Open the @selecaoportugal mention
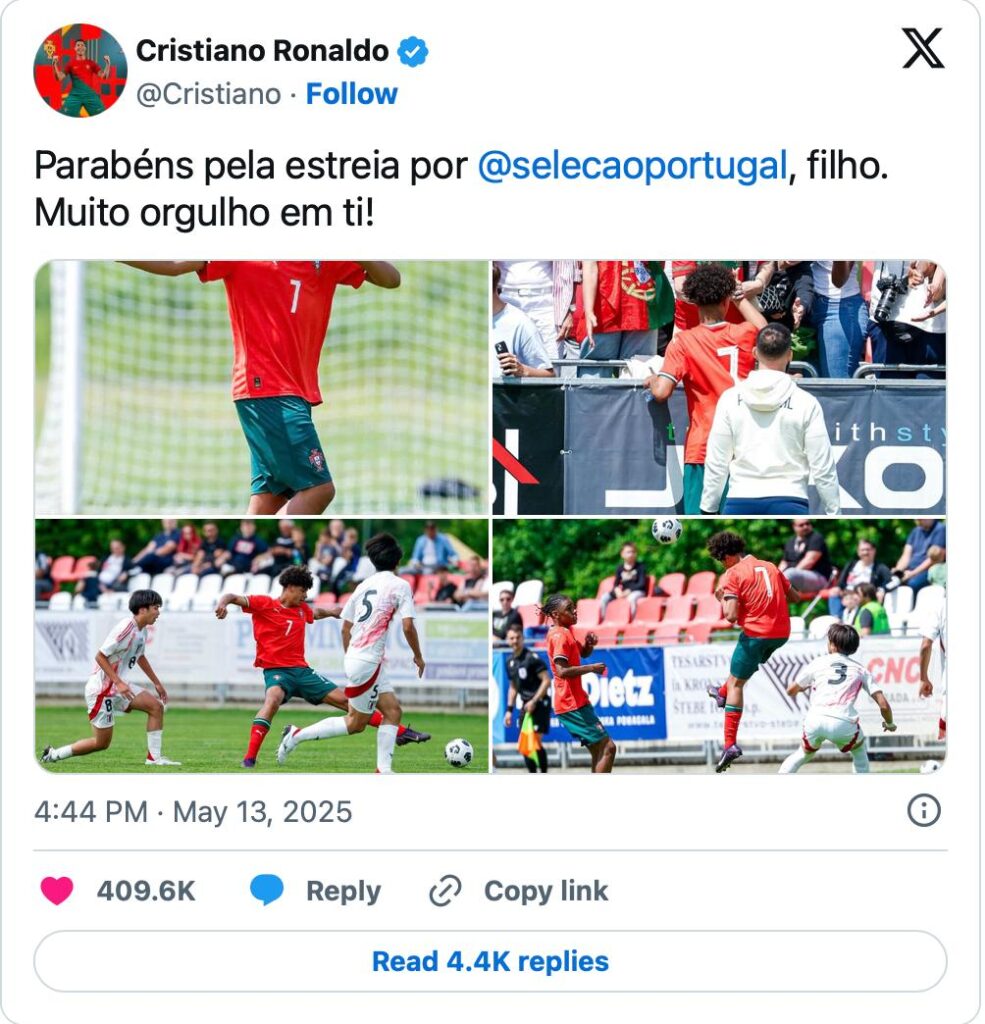The height and width of the screenshot is (1024, 985). coord(632,166)
